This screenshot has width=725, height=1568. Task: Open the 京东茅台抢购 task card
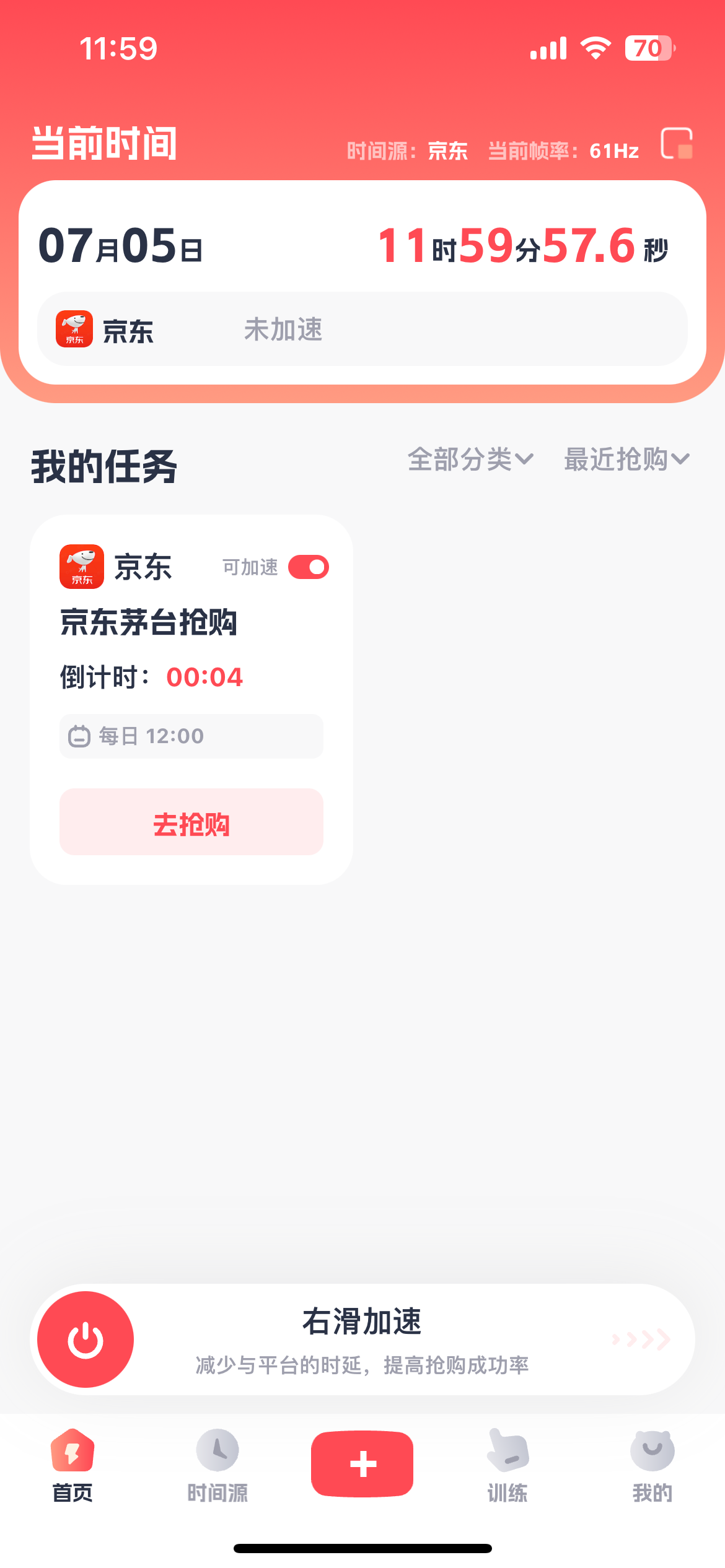(149, 622)
